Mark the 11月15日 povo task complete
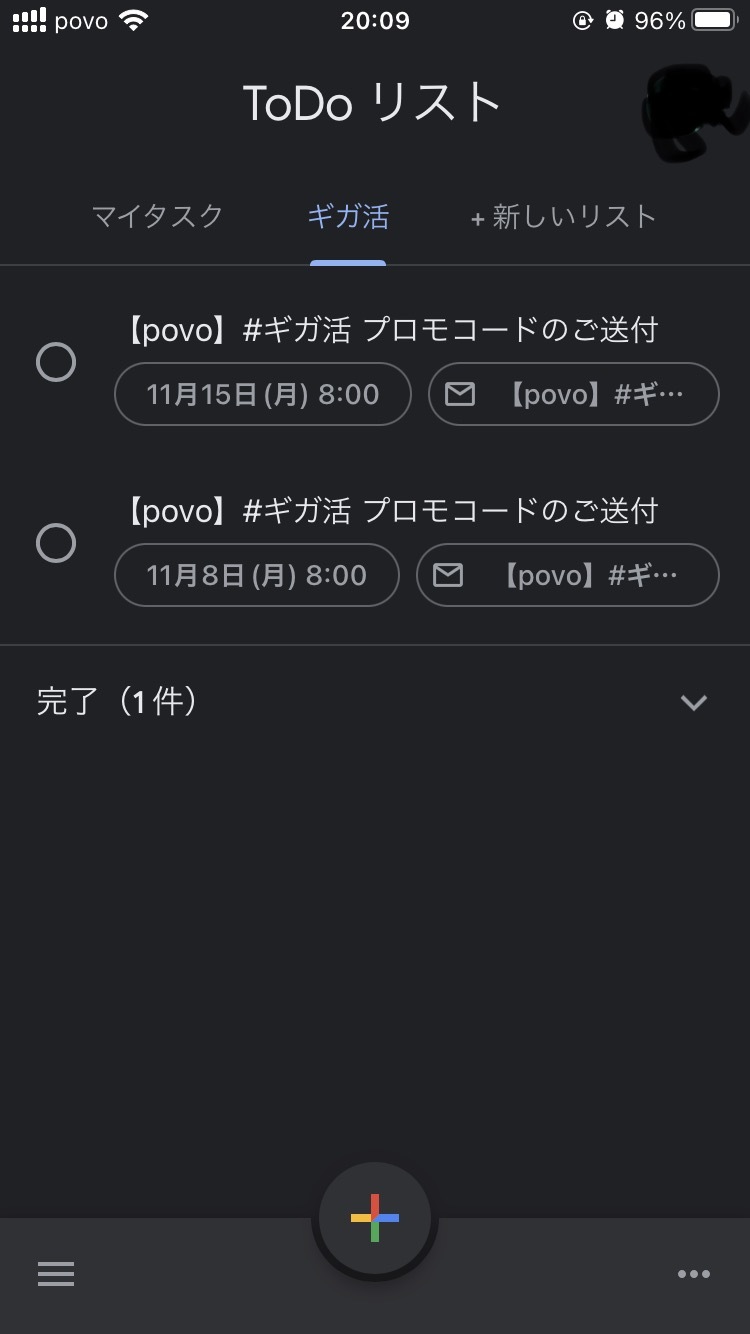The height and width of the screenshot is (1334, 750). tap(56, 362)
